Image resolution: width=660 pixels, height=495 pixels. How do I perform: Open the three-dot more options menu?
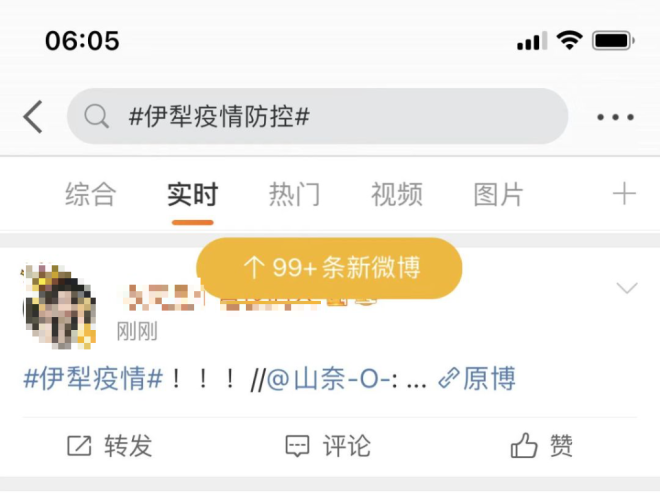[x=615, y=117]
